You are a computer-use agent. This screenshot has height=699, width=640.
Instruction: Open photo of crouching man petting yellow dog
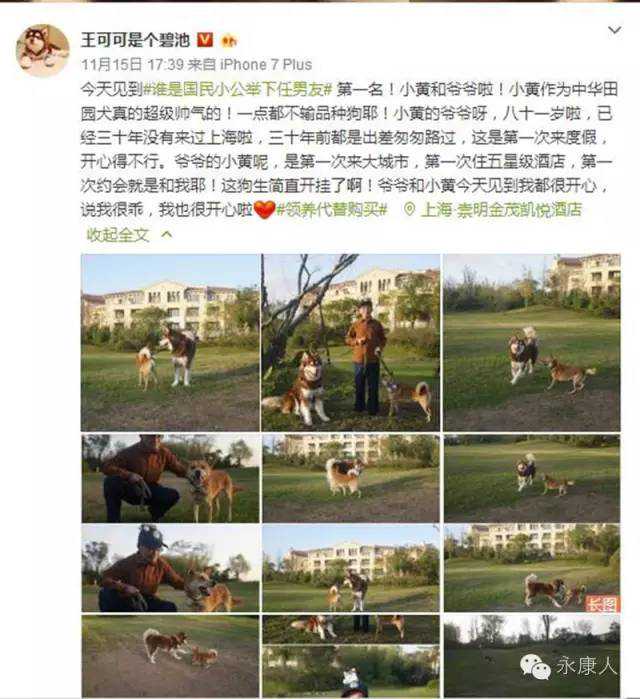coord(170,478)
